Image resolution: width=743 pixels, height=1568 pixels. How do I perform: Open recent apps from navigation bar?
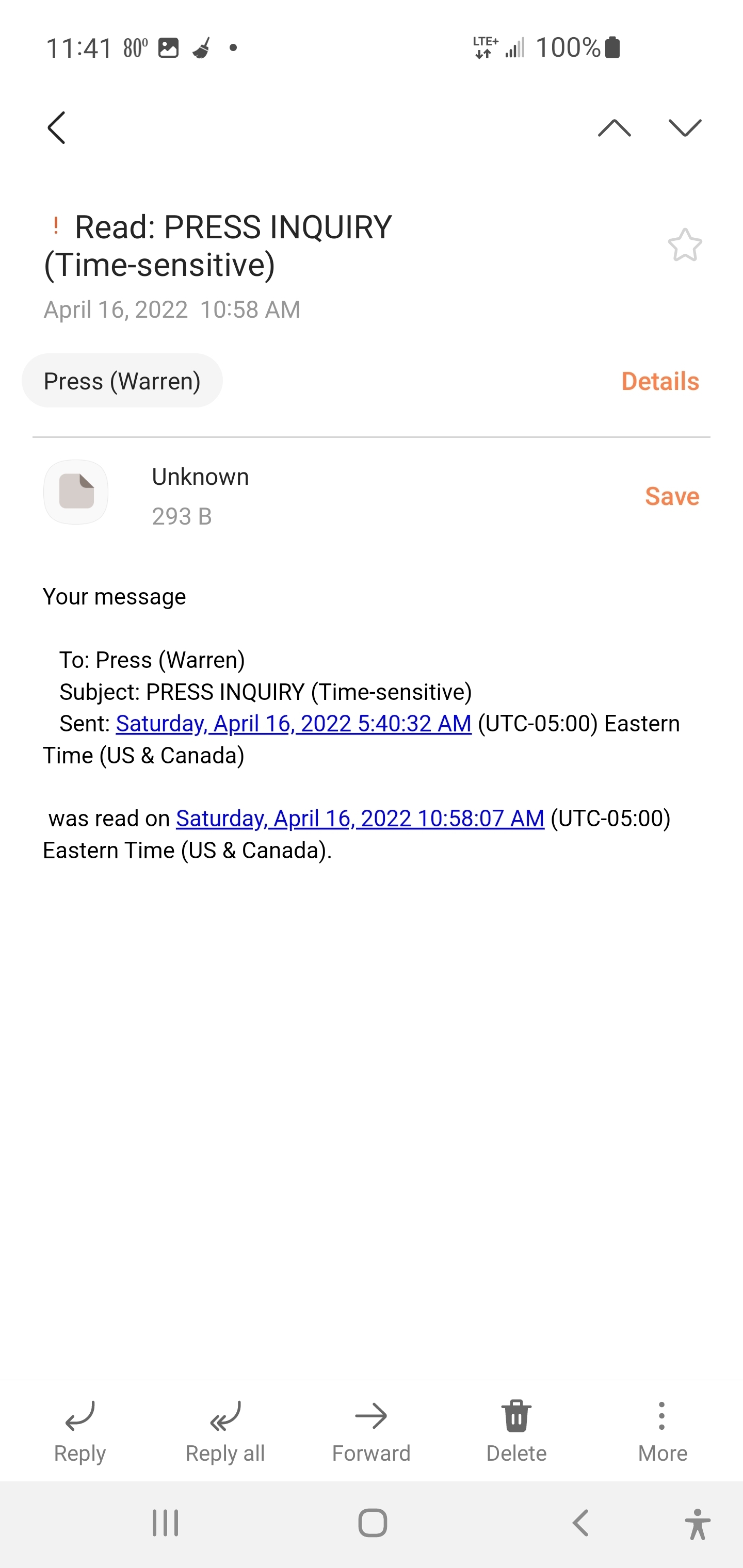pyautogui.click(x=165, y=1523)
